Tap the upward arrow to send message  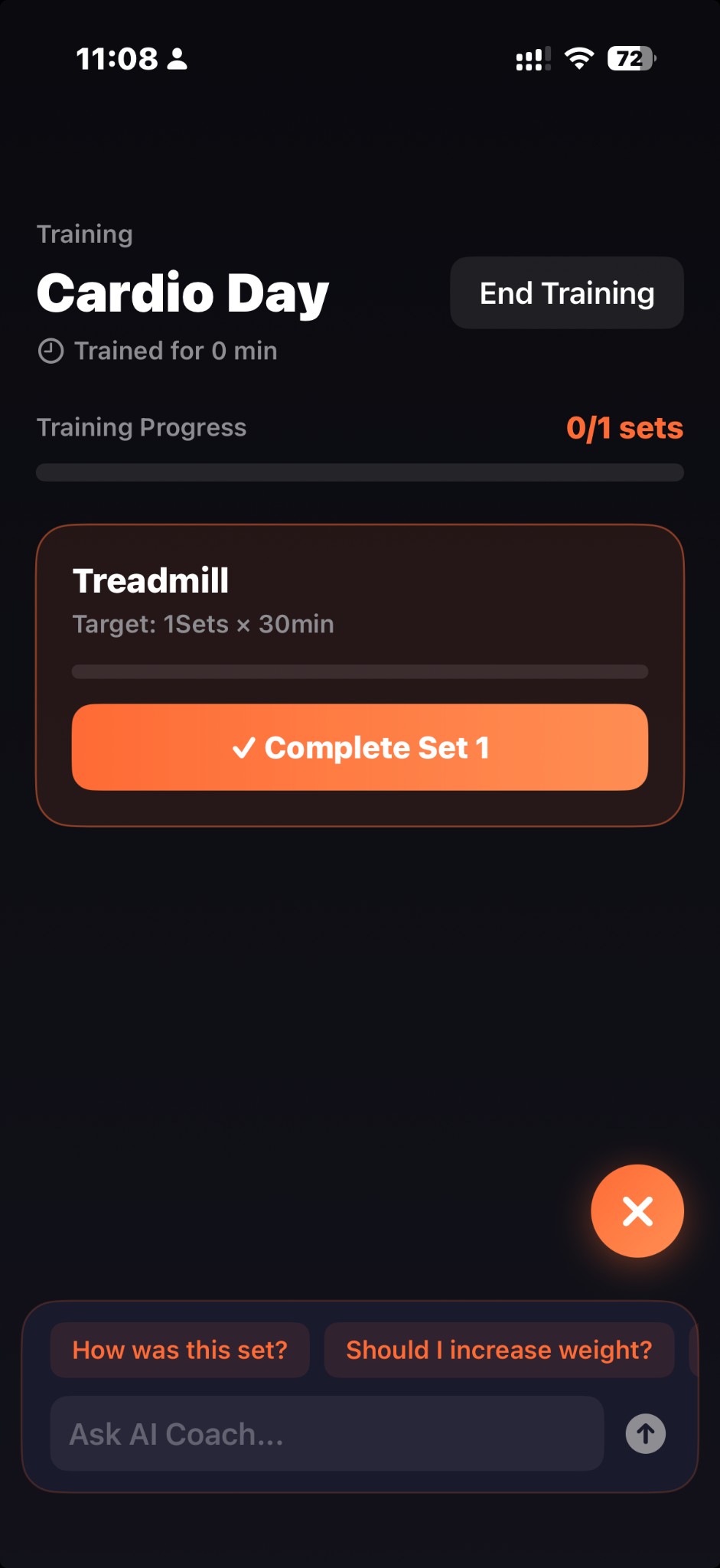coord(644,1432)
